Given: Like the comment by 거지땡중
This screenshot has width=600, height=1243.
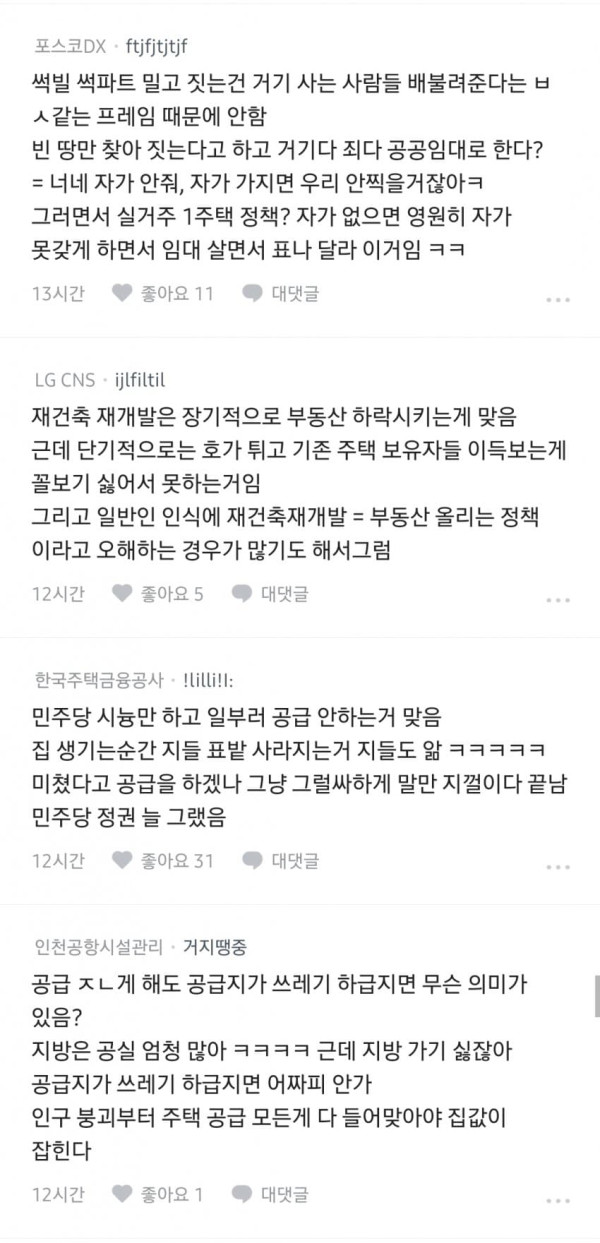Looking at the screenshot, I should [x=158, y=1193].
